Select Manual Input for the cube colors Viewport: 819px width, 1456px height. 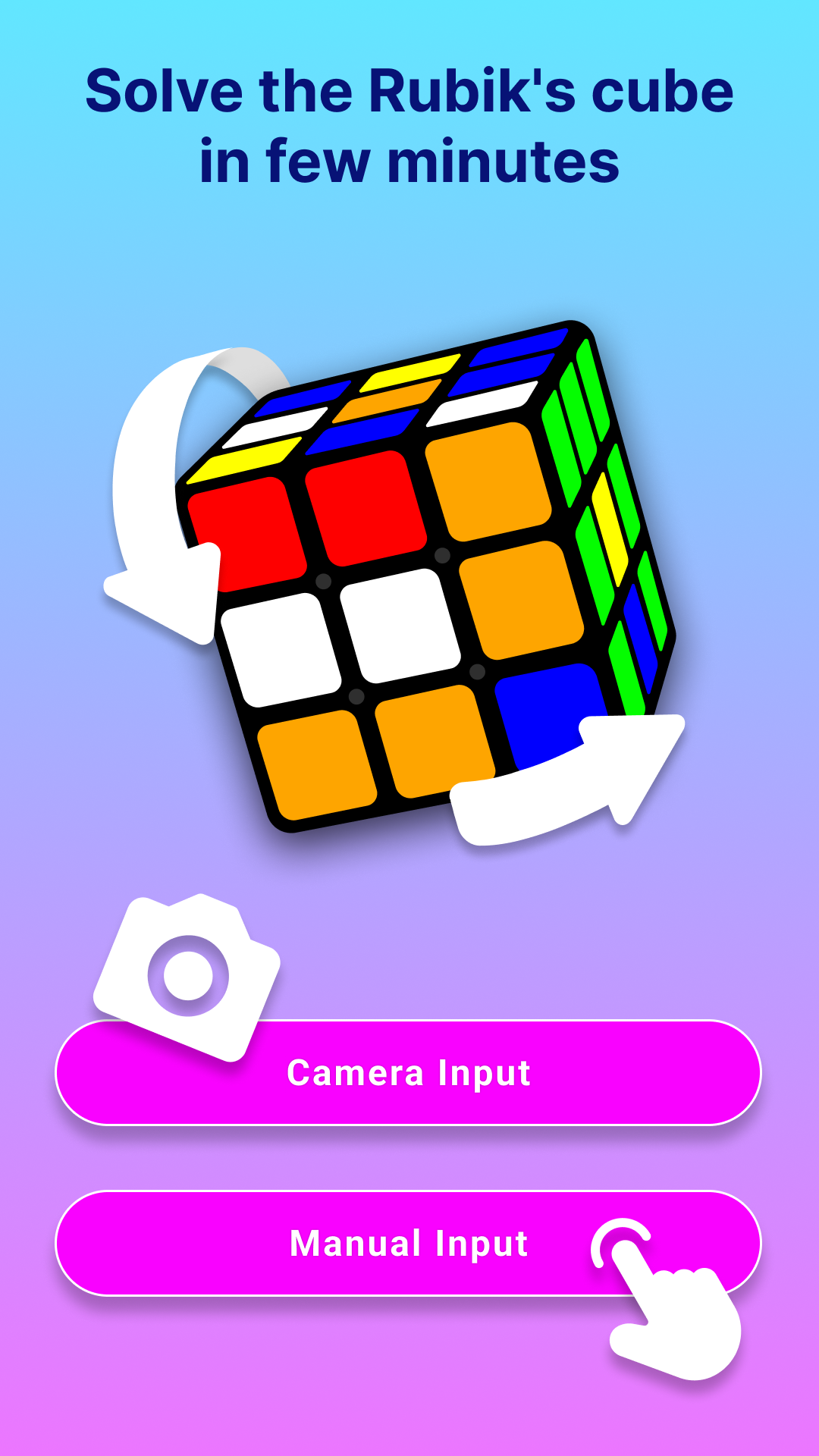[x=409, y=1244]
